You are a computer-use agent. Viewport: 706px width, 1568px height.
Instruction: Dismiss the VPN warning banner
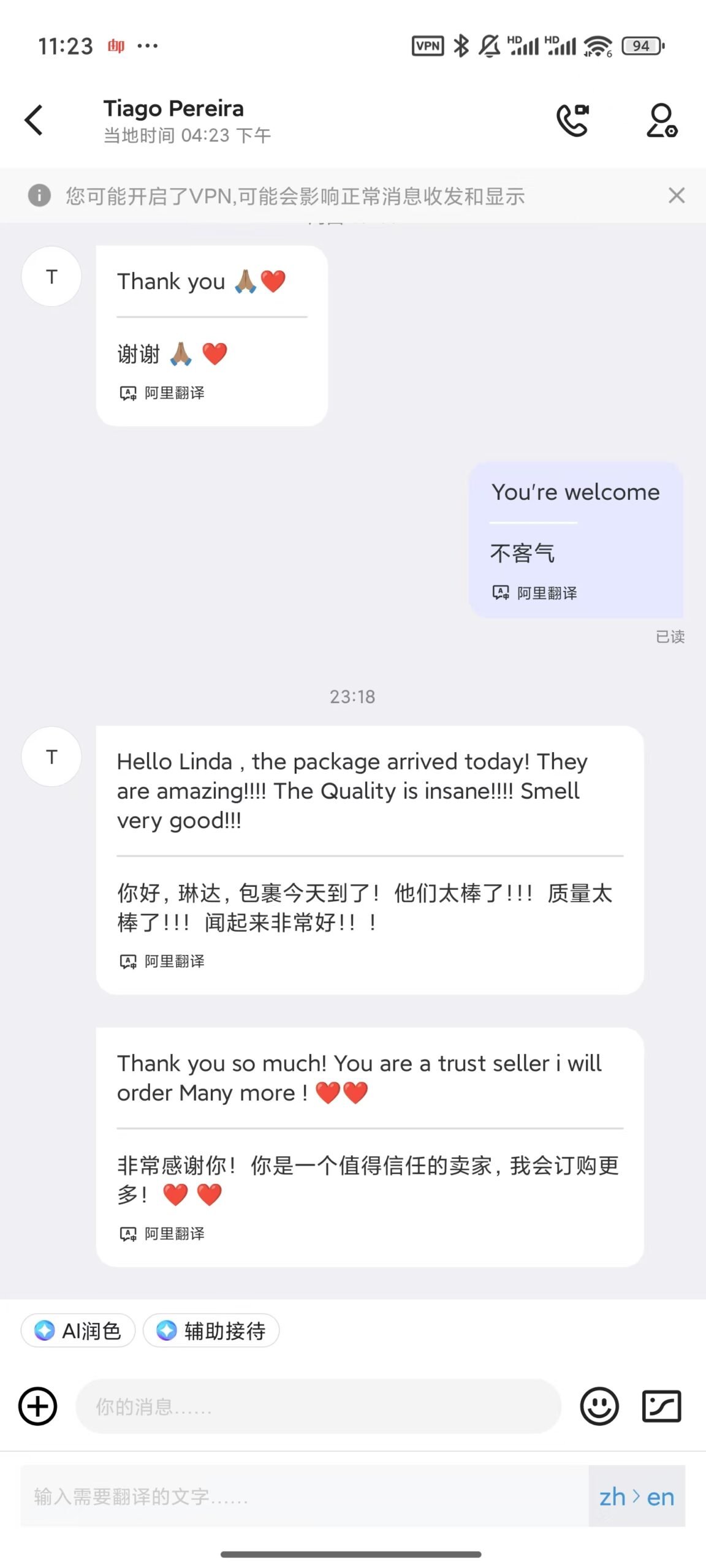point(677,195)
